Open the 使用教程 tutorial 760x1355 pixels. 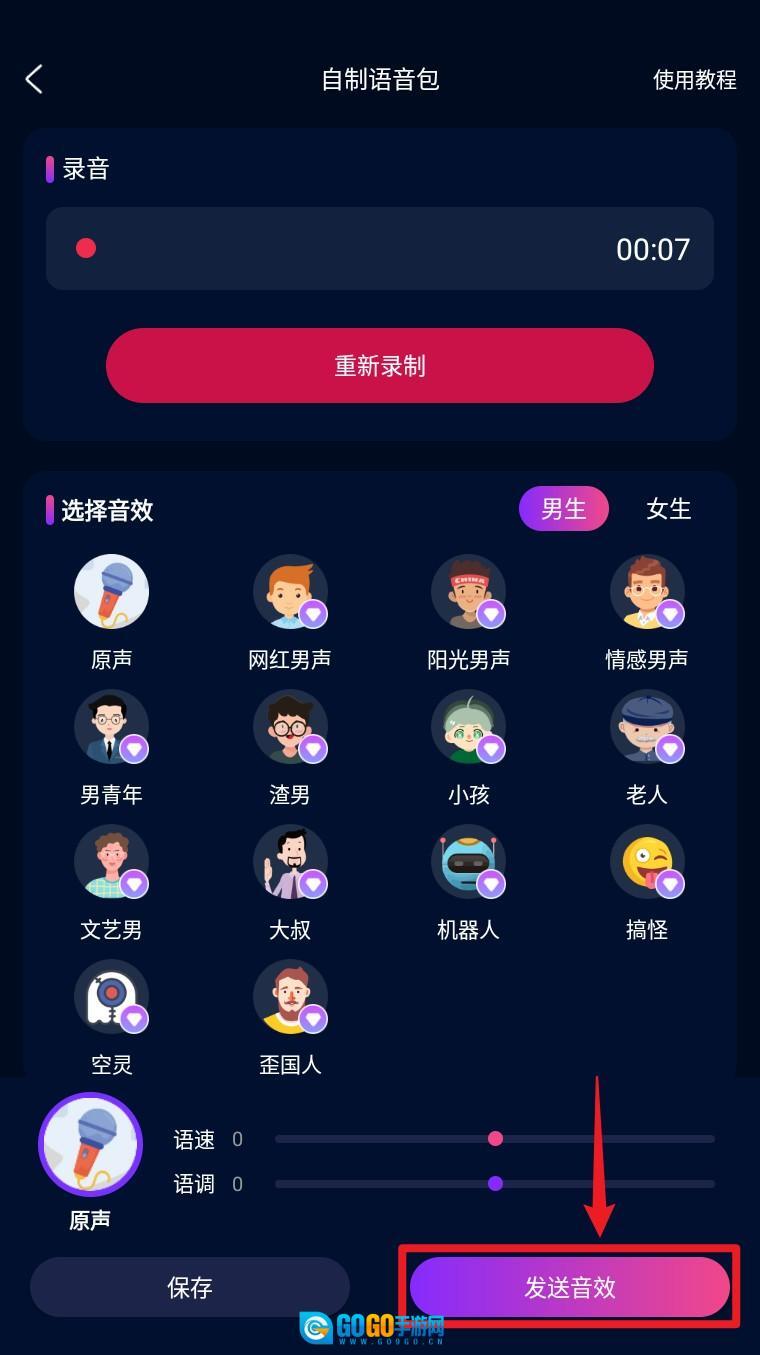coord(694,80)
